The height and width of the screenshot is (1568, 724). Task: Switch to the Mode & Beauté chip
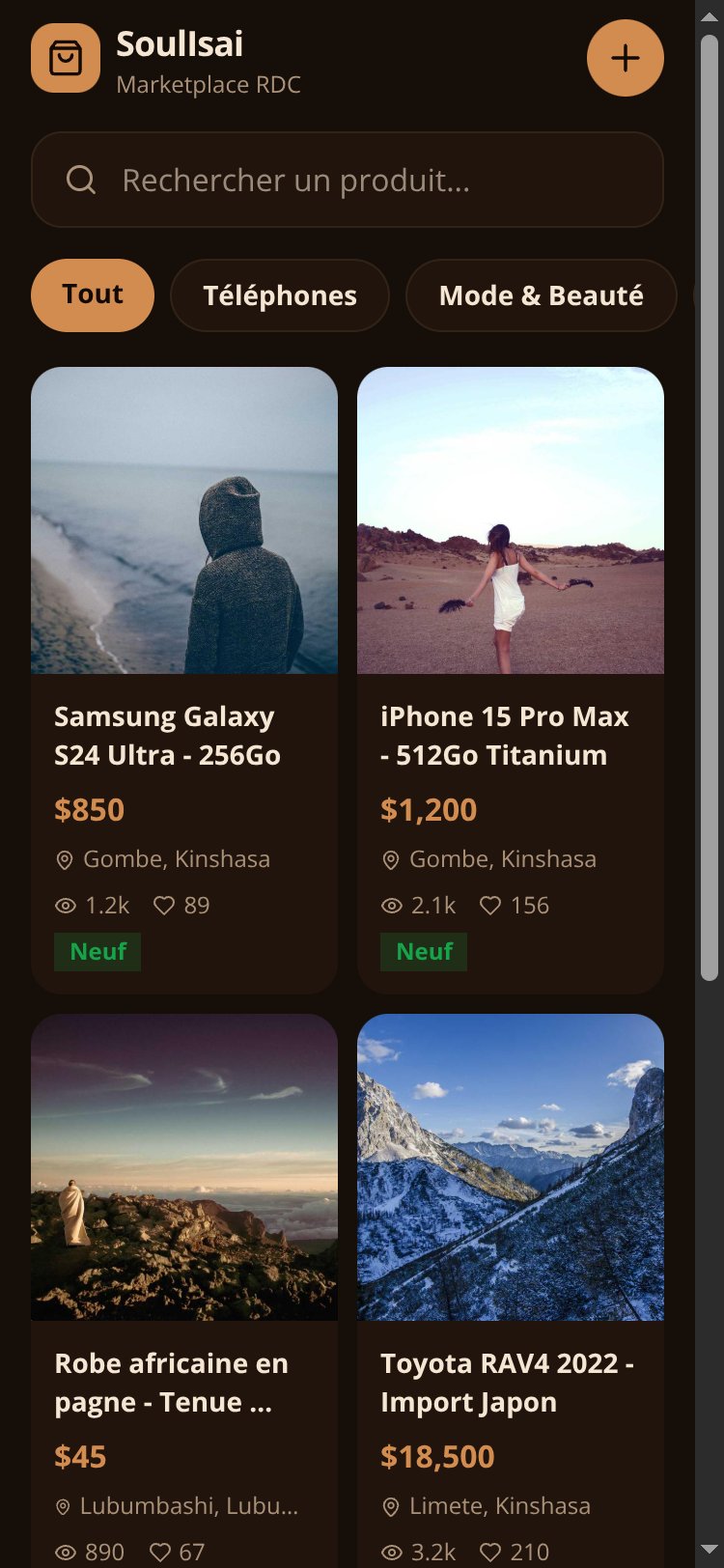point(542,295)
